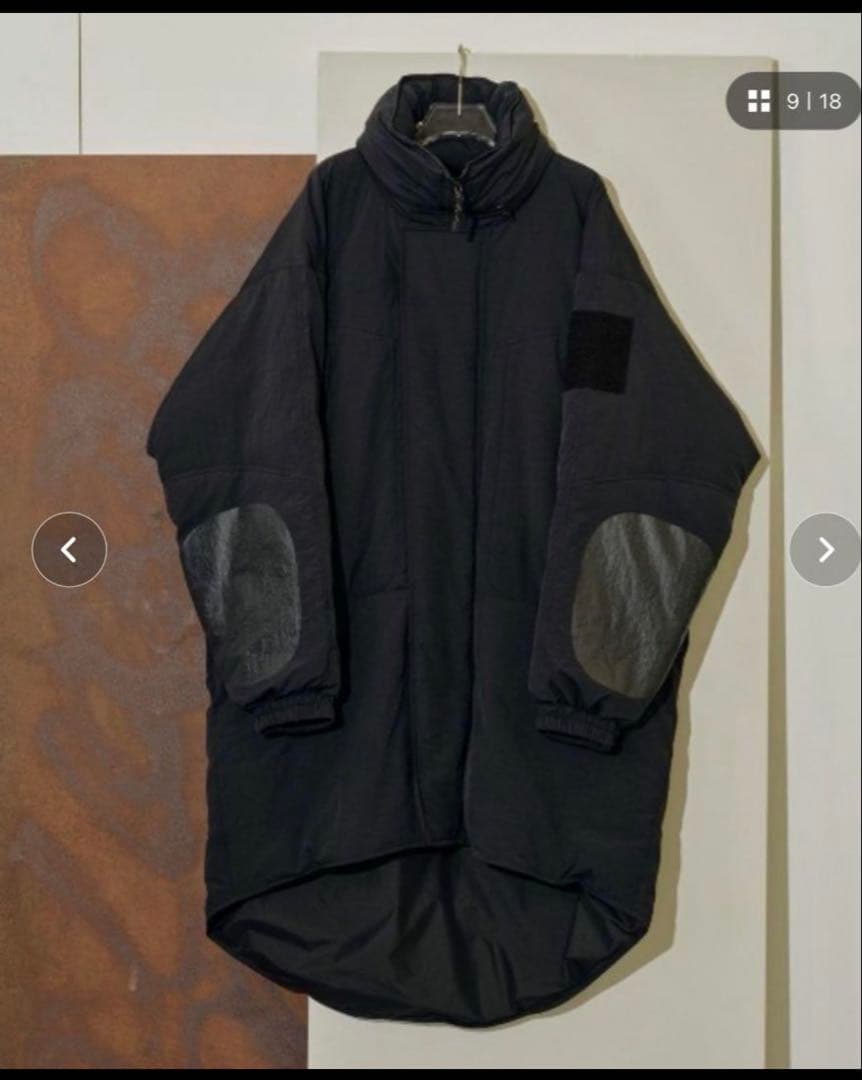Go to the next photo
This screenshot has height=1080, width=862.
tap(825, 549)
